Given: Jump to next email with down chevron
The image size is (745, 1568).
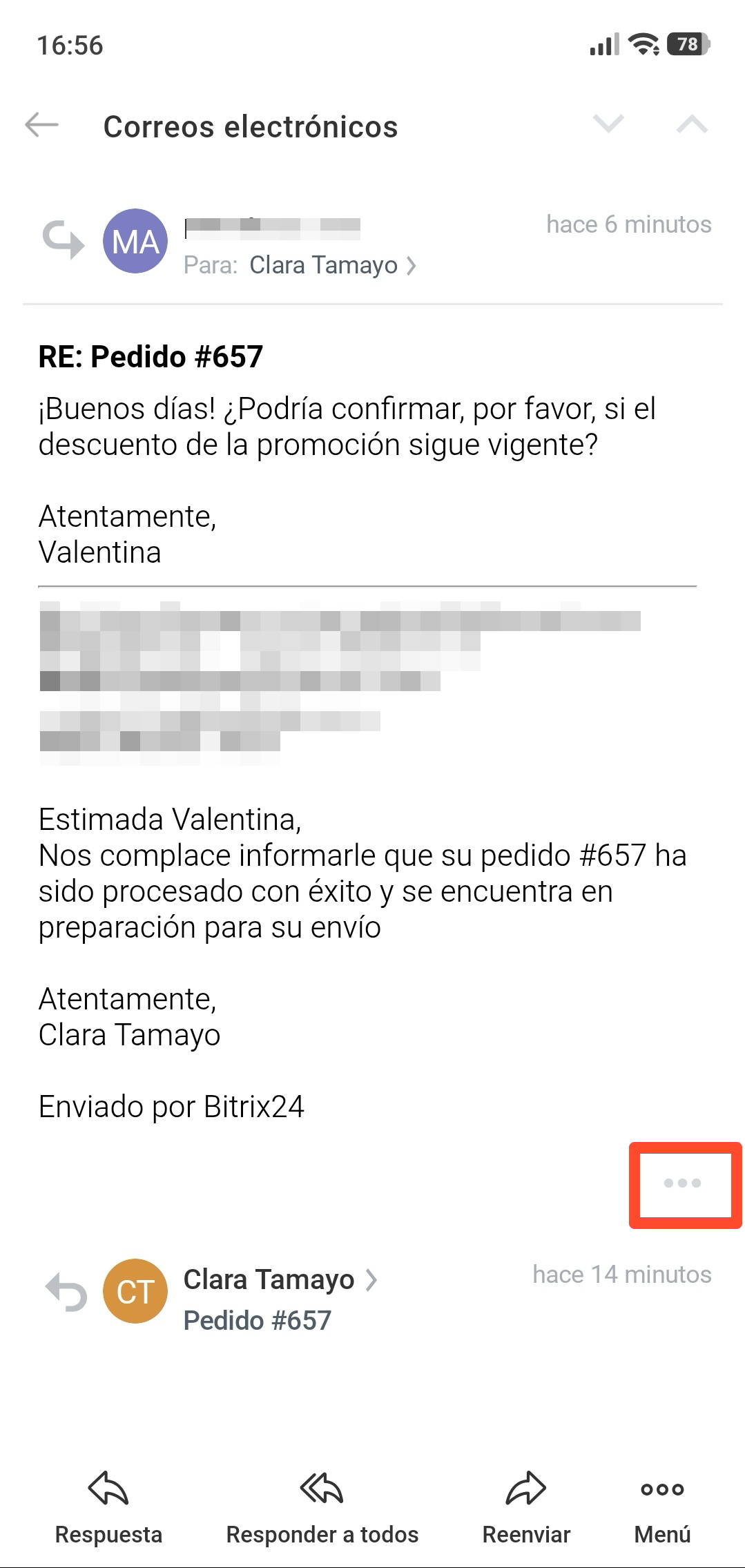Looking at the screenshot, I should click(608, 124).
